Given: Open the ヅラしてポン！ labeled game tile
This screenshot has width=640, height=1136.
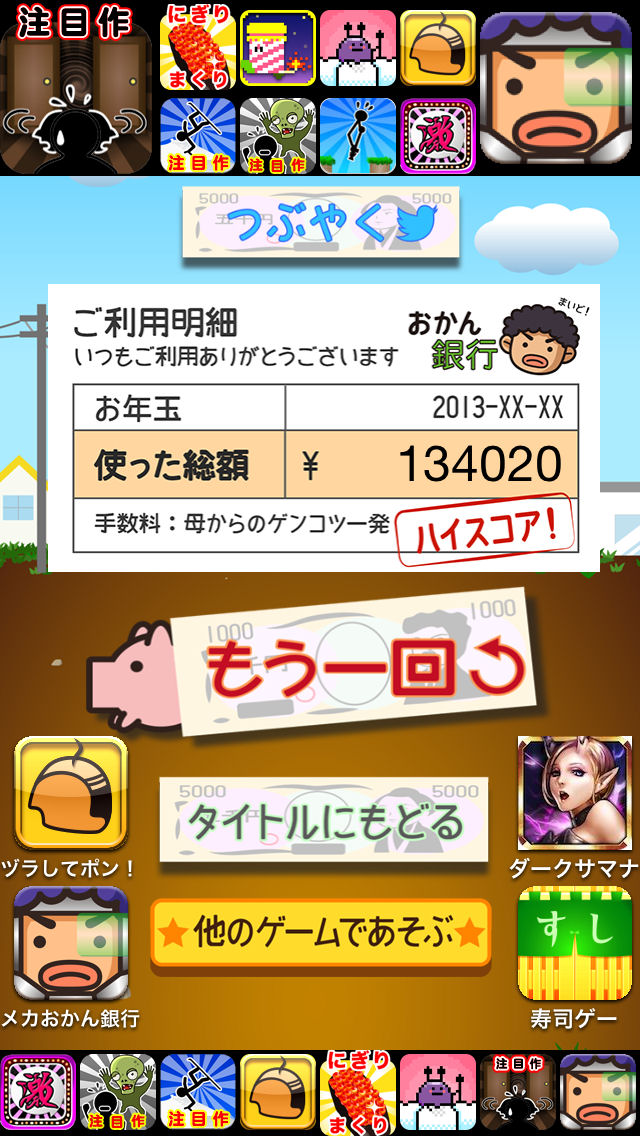Looking at the screenshot, I should (x=70, y=793).
